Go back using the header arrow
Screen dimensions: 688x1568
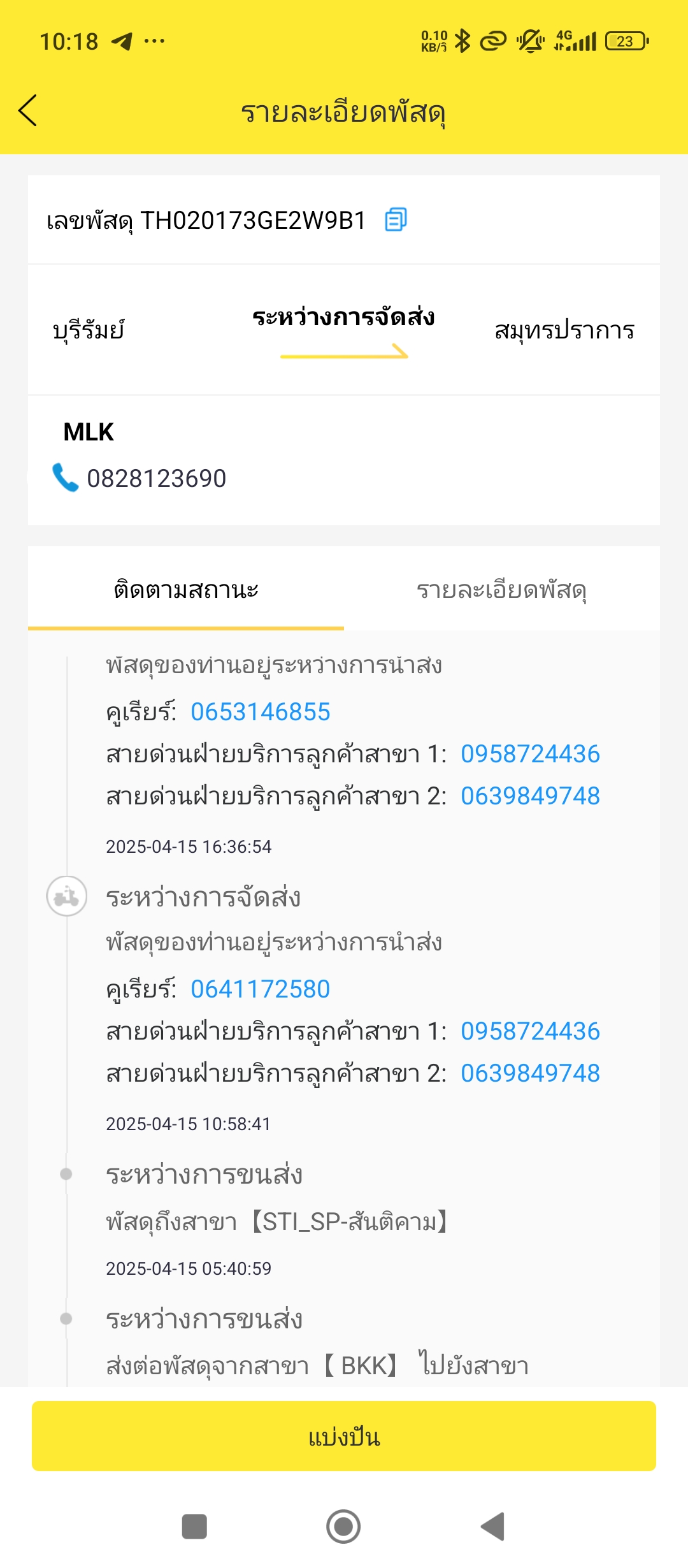[x=28, y=111]
